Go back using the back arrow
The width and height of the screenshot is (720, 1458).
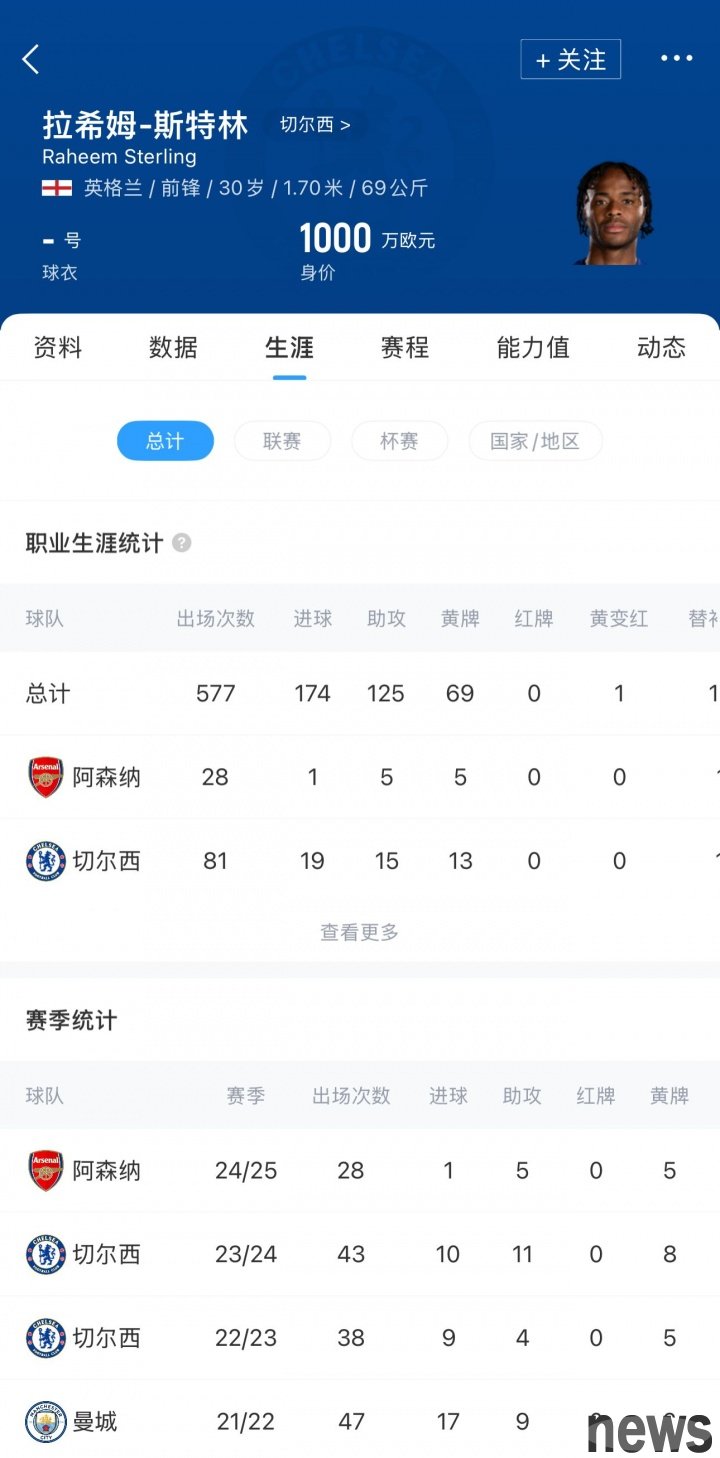31,60
